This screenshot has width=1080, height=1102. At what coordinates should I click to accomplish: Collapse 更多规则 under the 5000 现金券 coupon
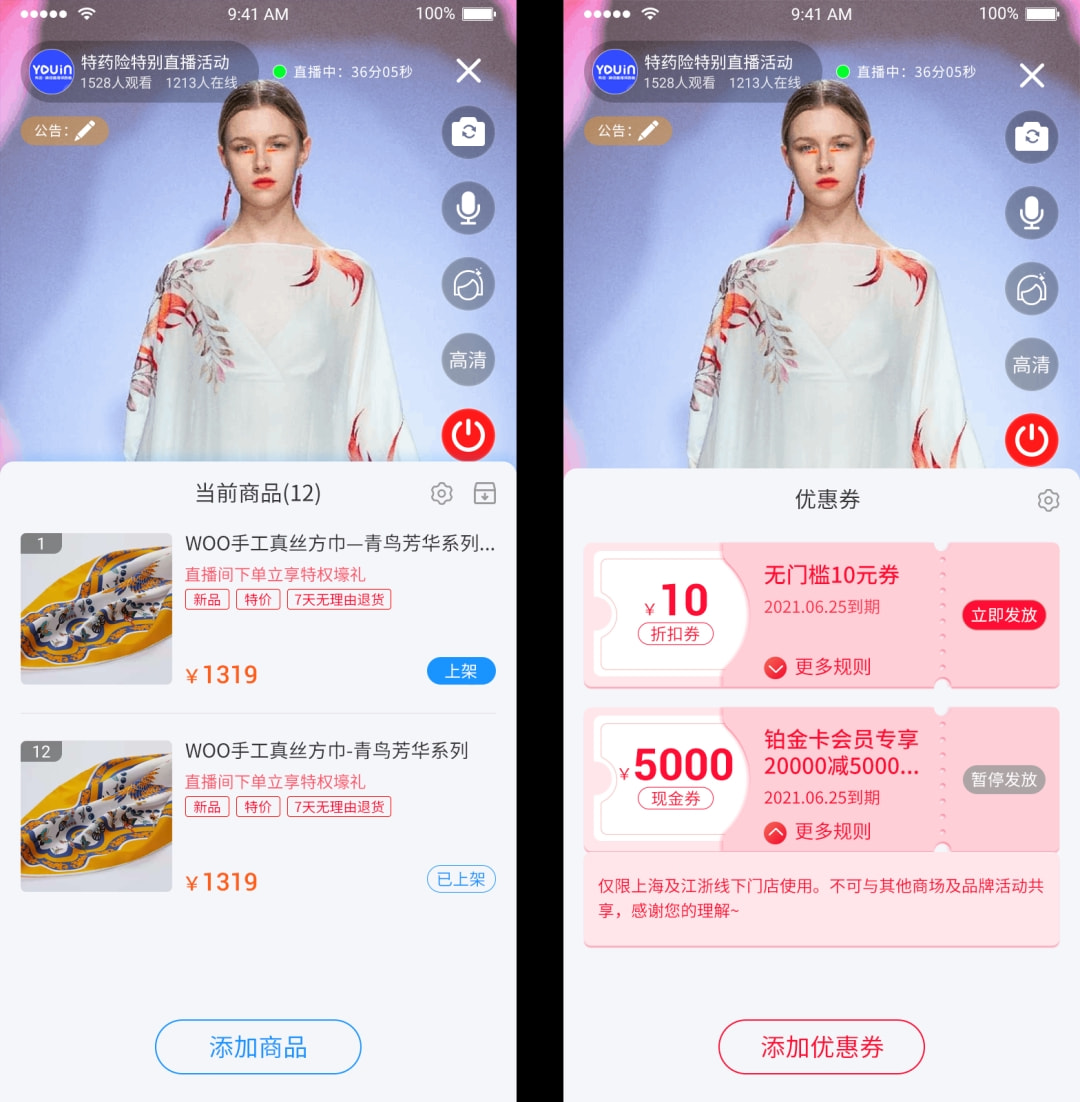(x=818, y=831)
